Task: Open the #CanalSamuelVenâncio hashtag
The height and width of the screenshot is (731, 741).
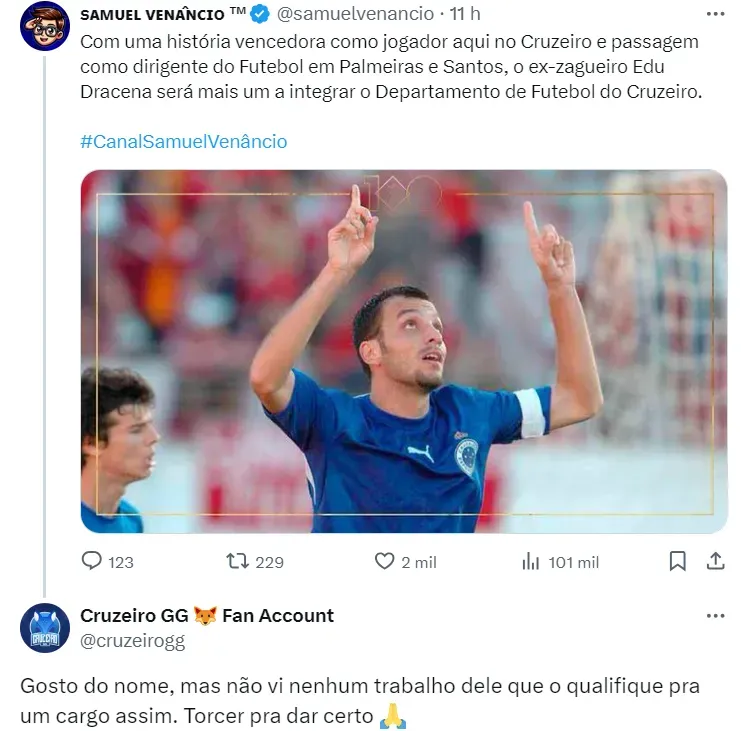Action: [183, 141]
